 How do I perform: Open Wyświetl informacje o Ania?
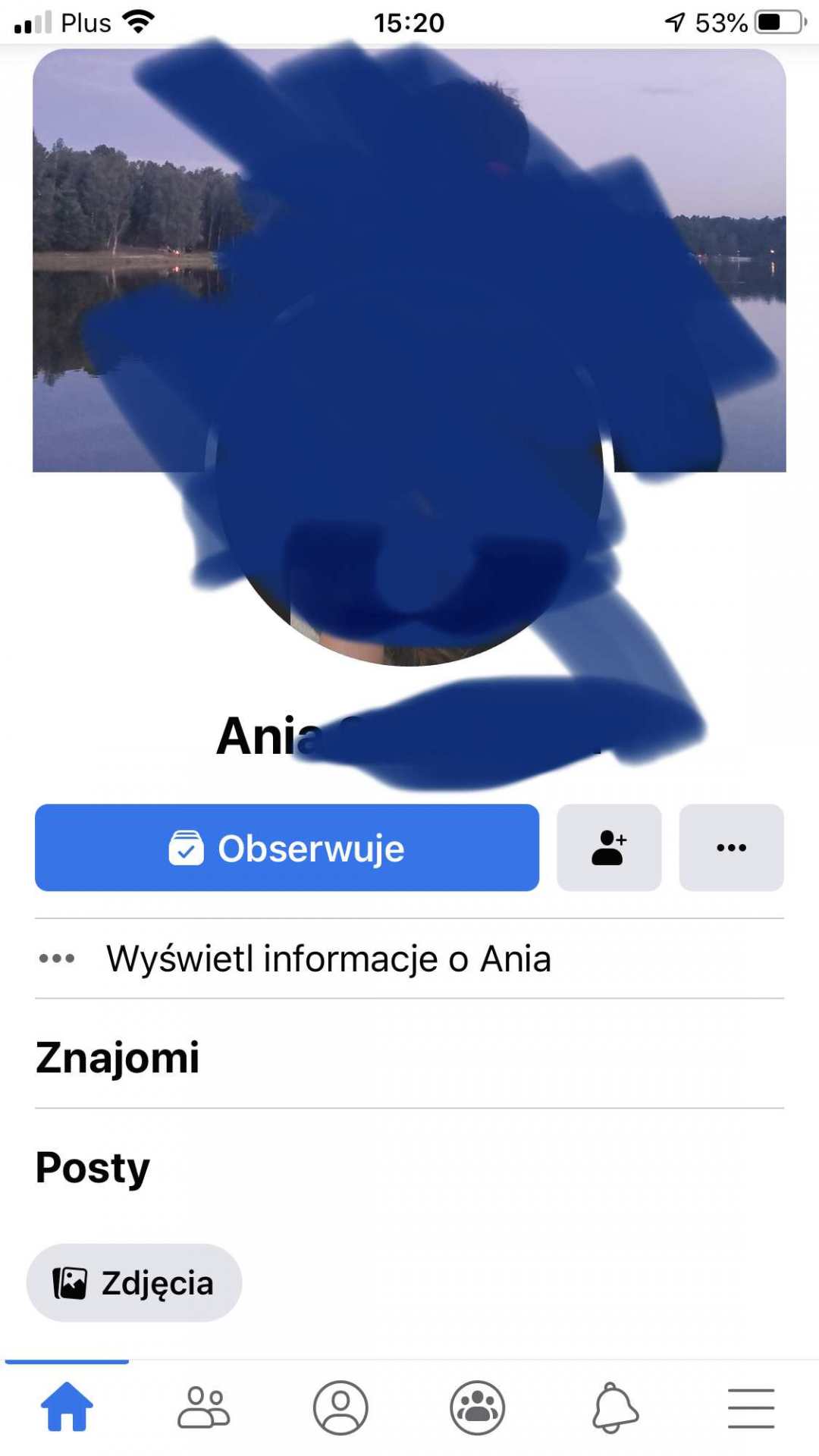(x=328, y=959)
